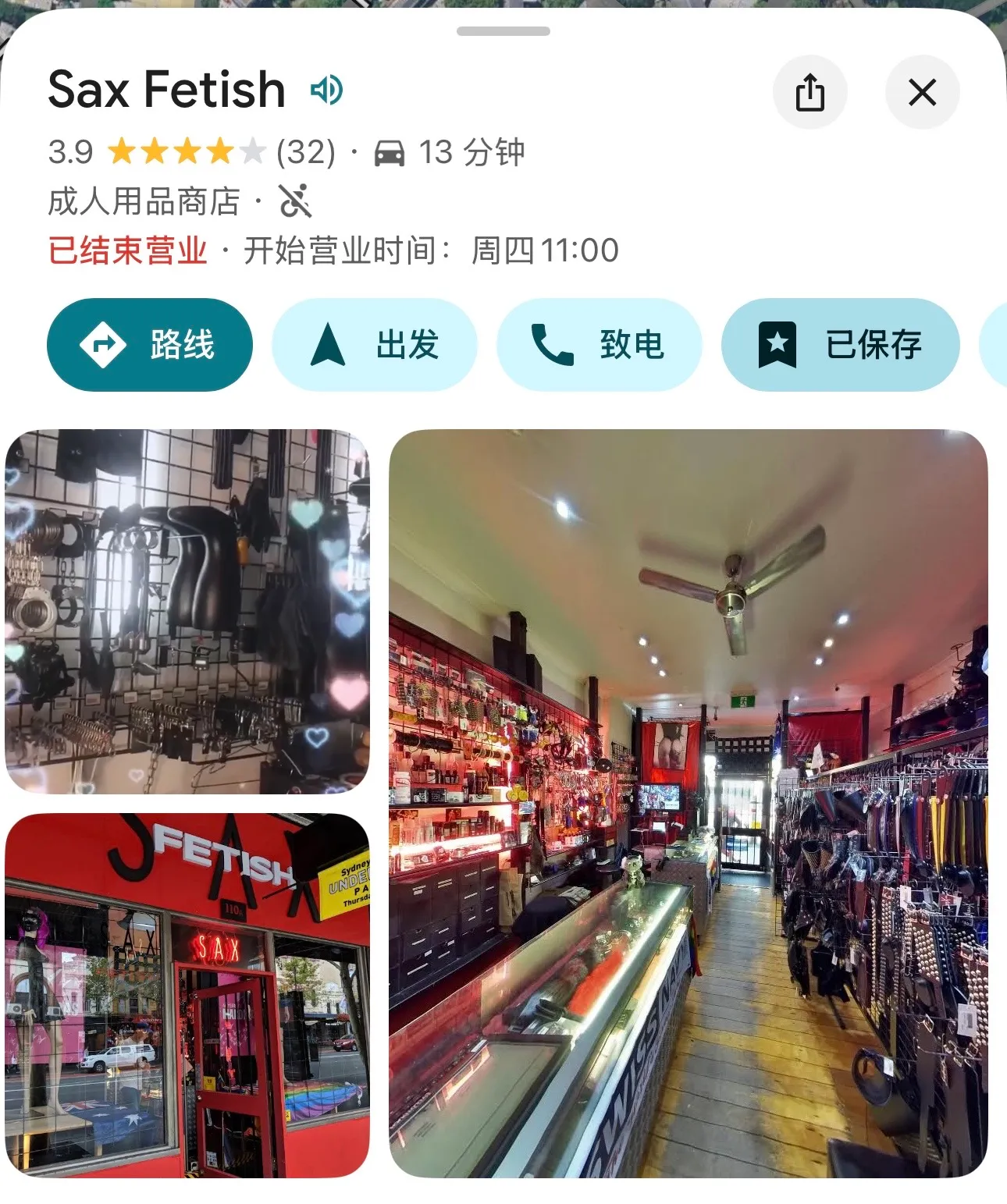Open the photo of wall-mounted merchandise

pos(187,611)
